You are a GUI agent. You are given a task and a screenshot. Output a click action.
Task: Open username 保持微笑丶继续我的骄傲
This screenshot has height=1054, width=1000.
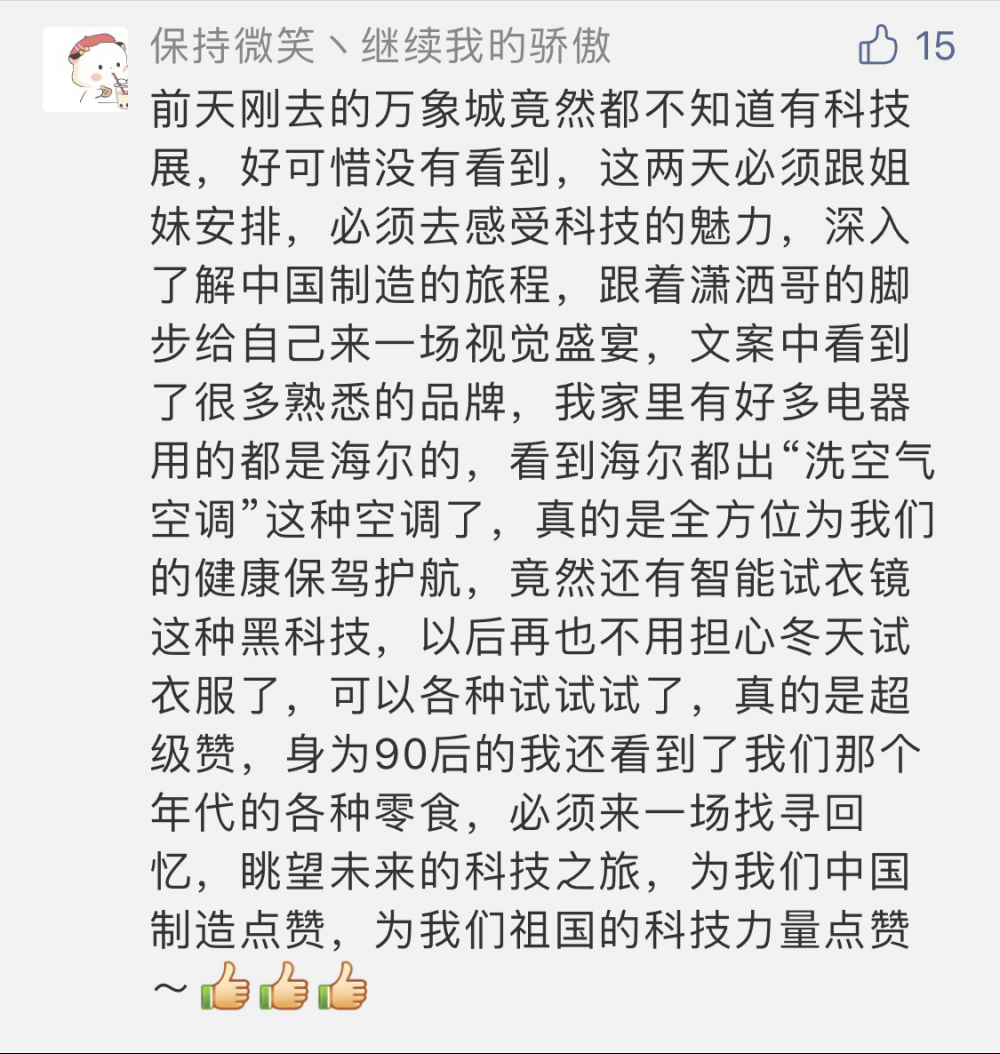(x=381, y=46)
